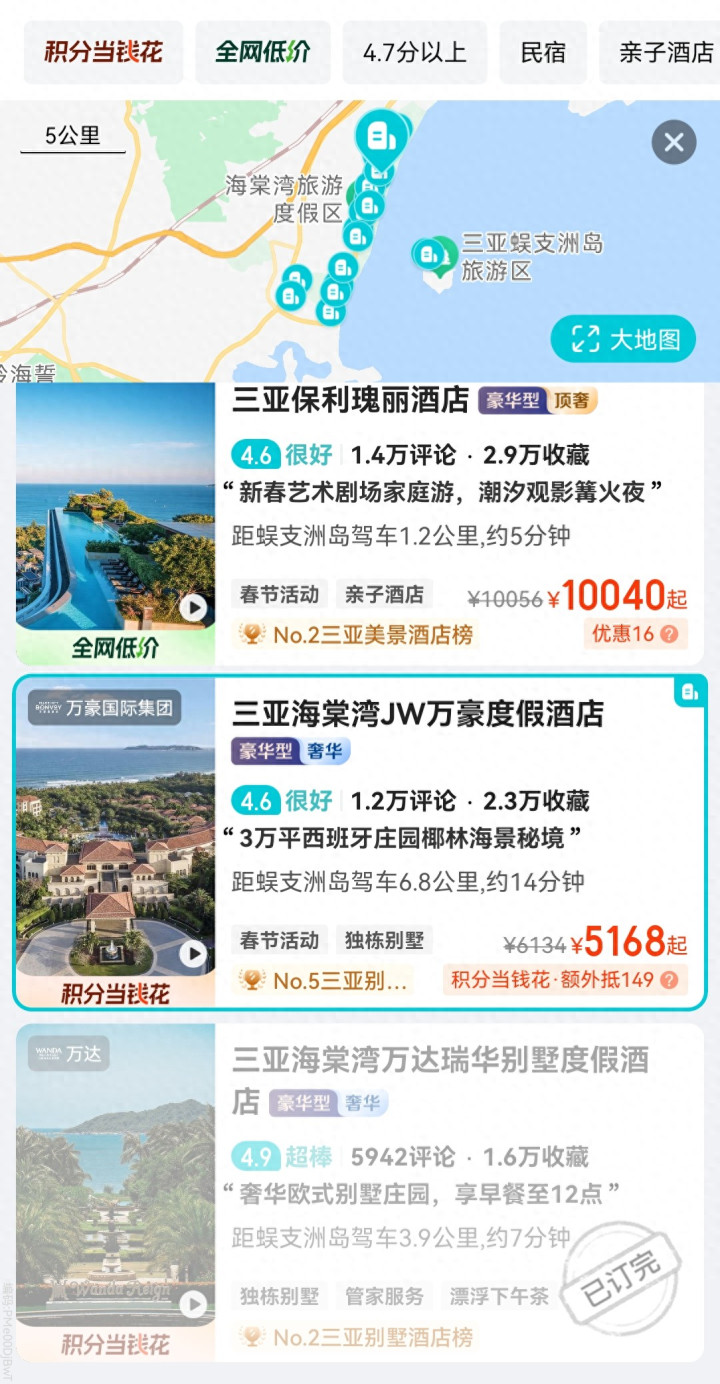Select the 民宿 filter chip

pos(543,52)
